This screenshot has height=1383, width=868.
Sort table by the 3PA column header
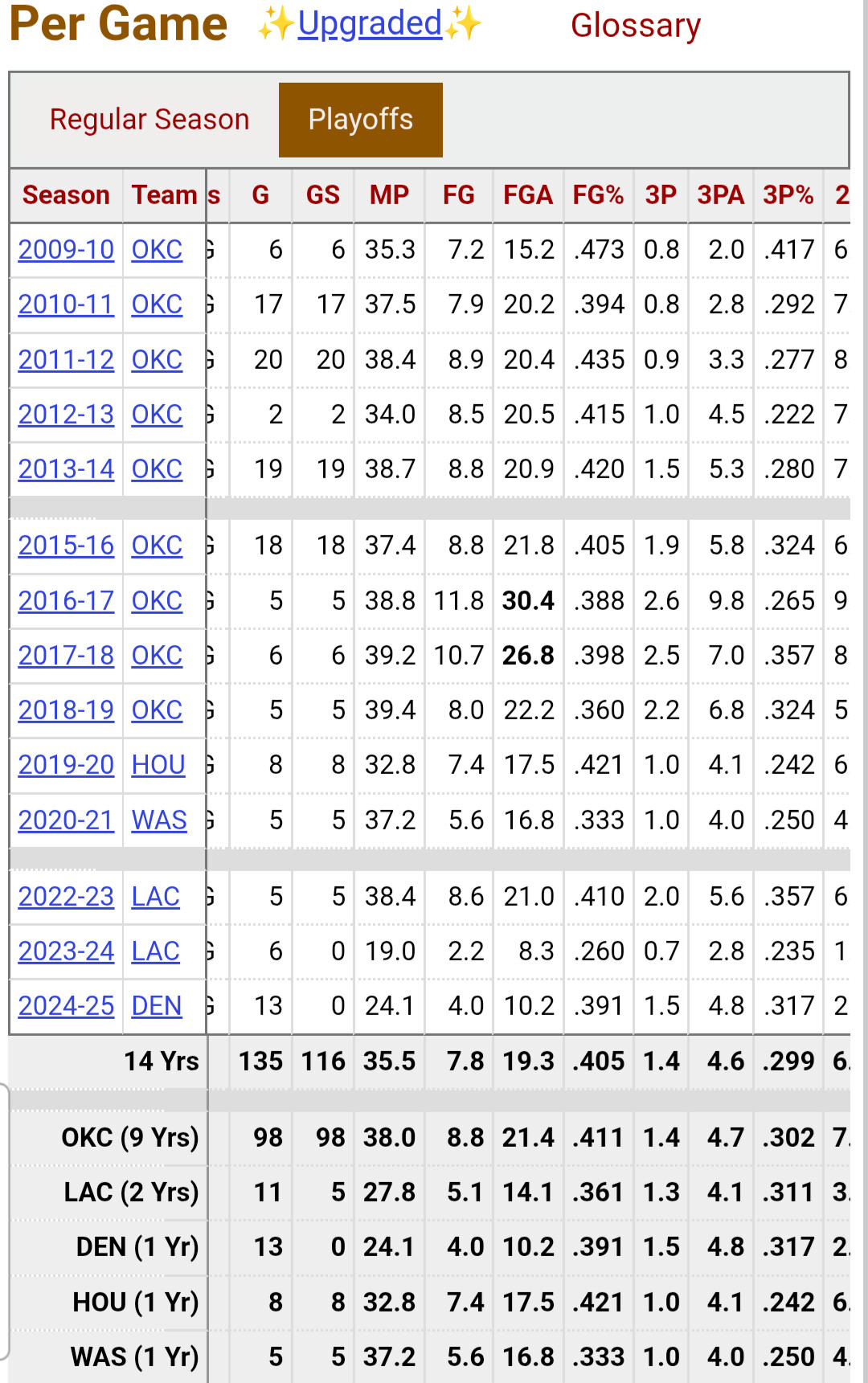click(x=720, y=195)
